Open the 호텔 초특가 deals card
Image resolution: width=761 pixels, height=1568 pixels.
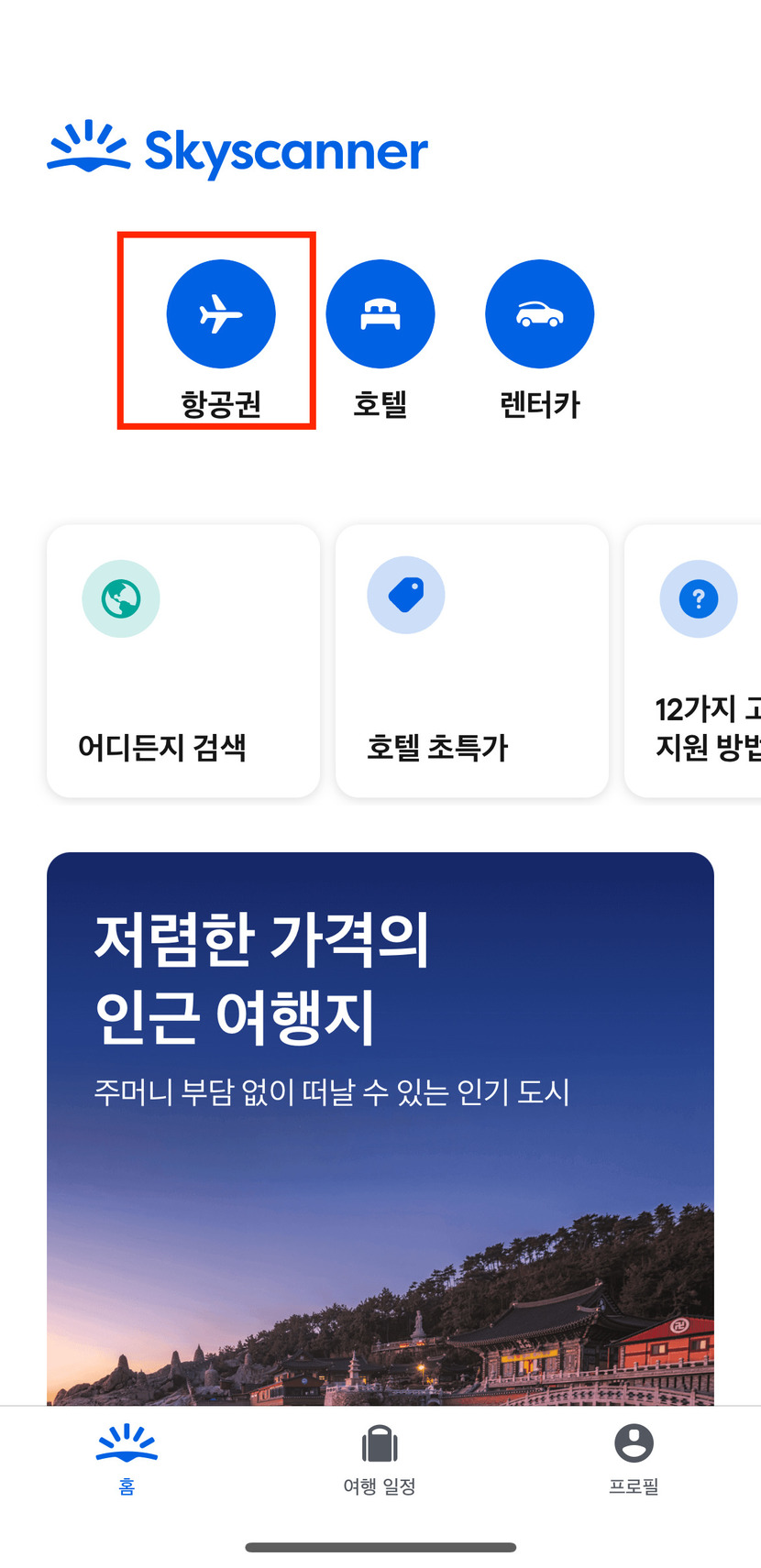[471, 661]
